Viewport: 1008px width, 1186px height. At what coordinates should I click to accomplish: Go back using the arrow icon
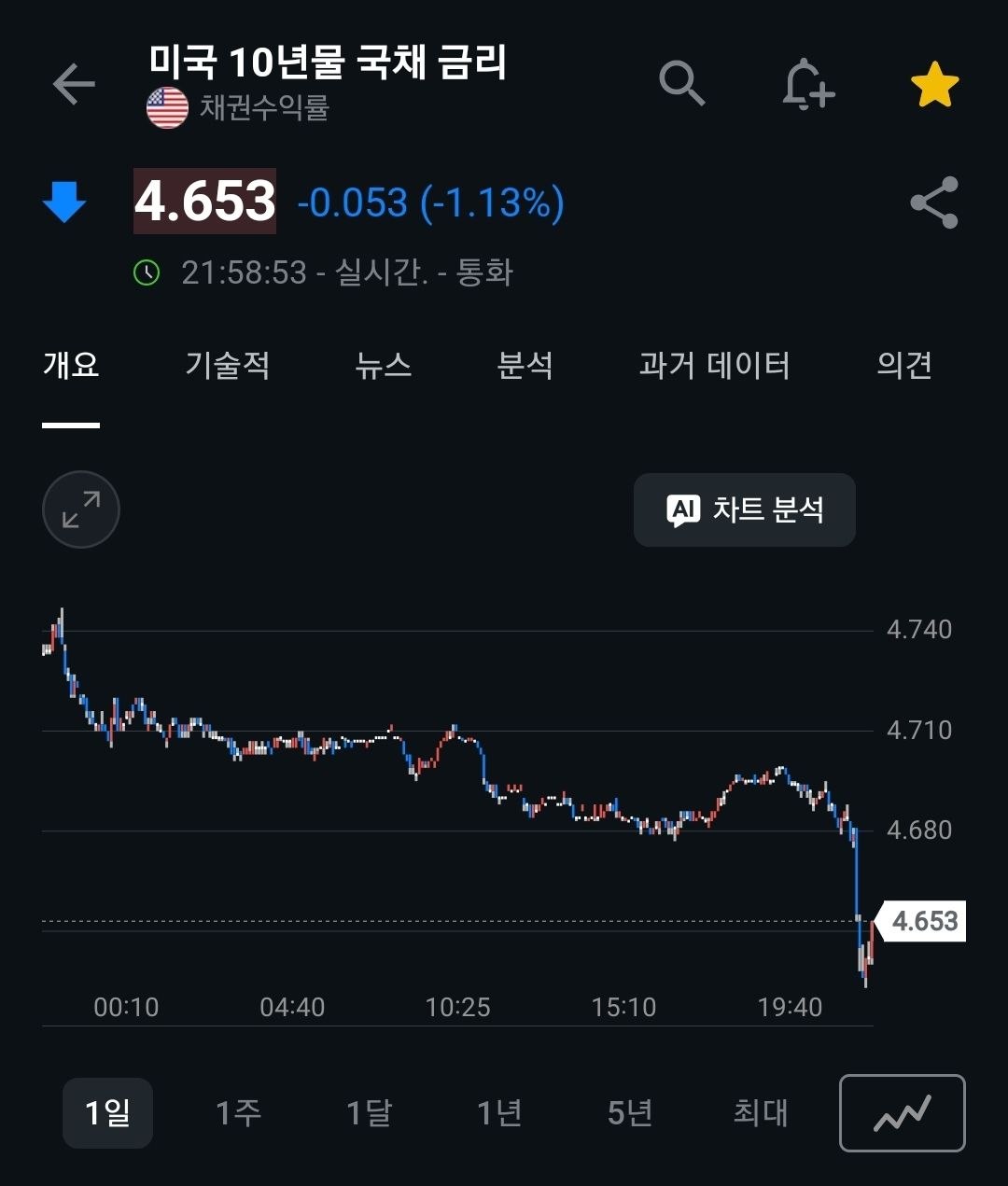pyautogui.click(x=74, y=85)
